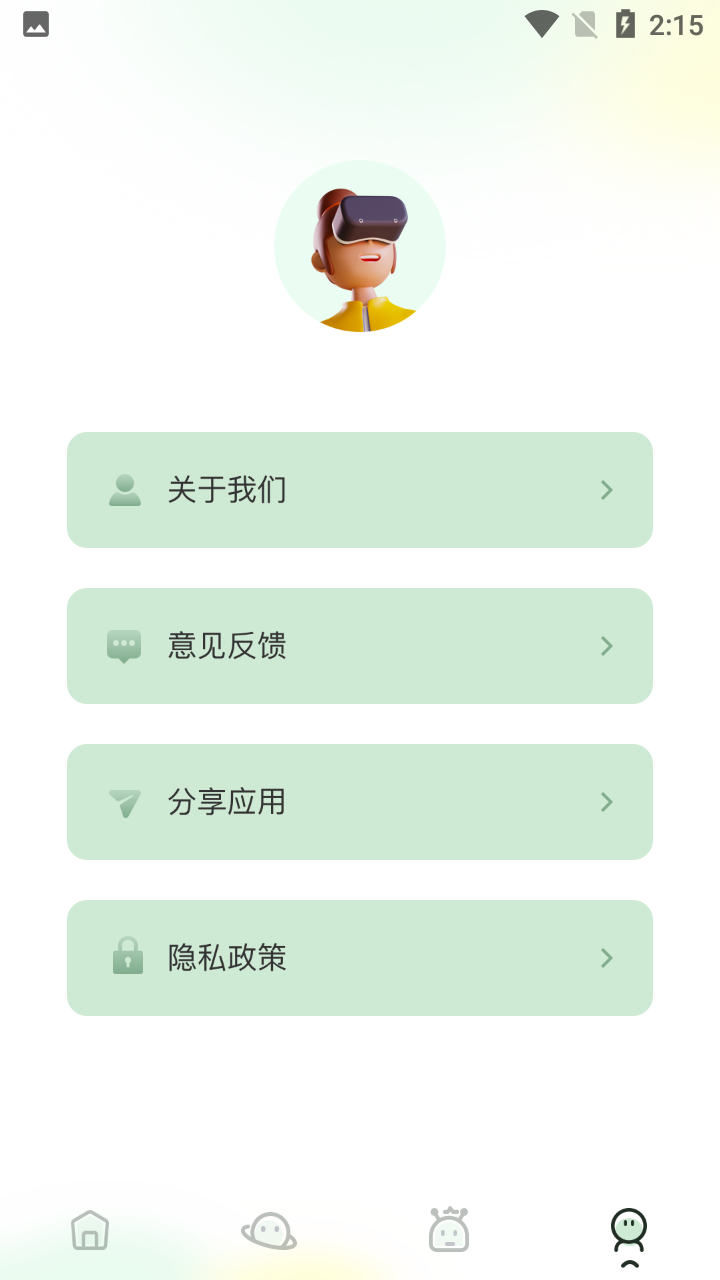
Task: Open 隐私政策 details via the right chevron
Action: pos(606,958)
